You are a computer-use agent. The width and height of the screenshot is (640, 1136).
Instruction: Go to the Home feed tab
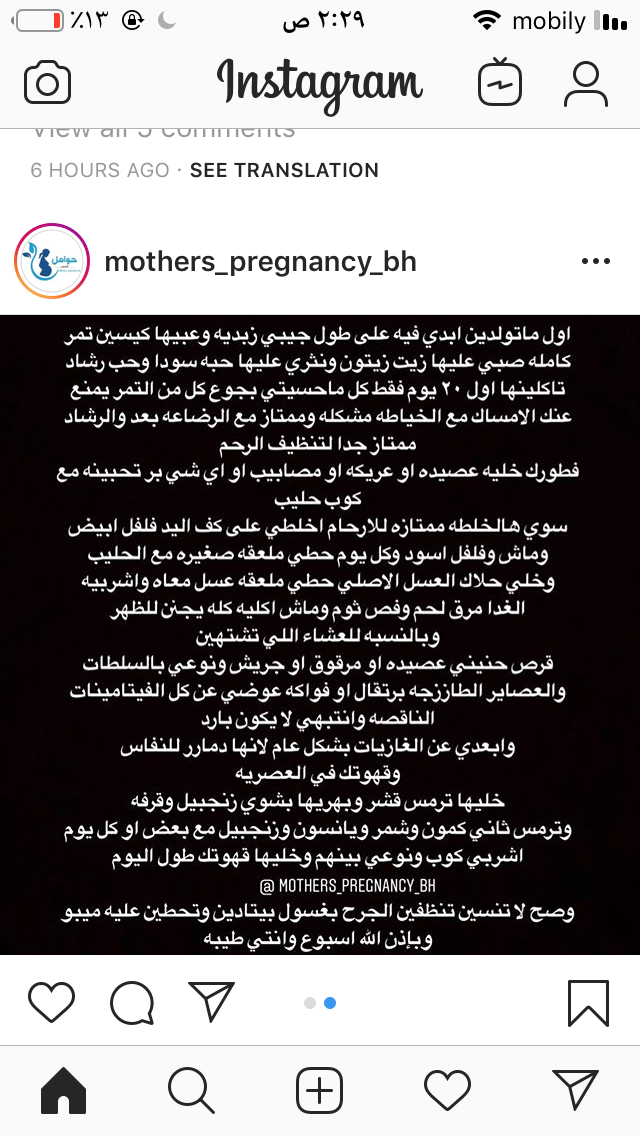coord(64,1089)
